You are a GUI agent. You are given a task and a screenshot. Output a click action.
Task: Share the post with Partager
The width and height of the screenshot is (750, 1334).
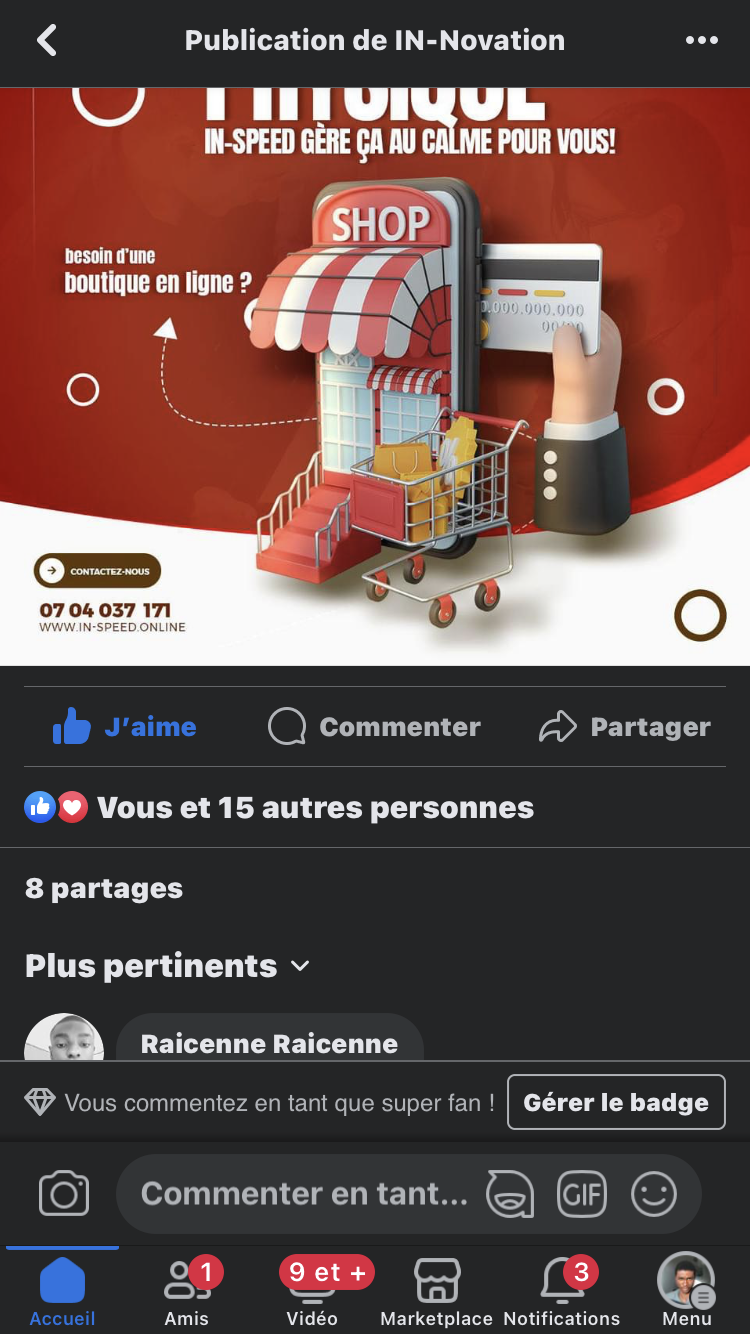(x=625, y=727)
